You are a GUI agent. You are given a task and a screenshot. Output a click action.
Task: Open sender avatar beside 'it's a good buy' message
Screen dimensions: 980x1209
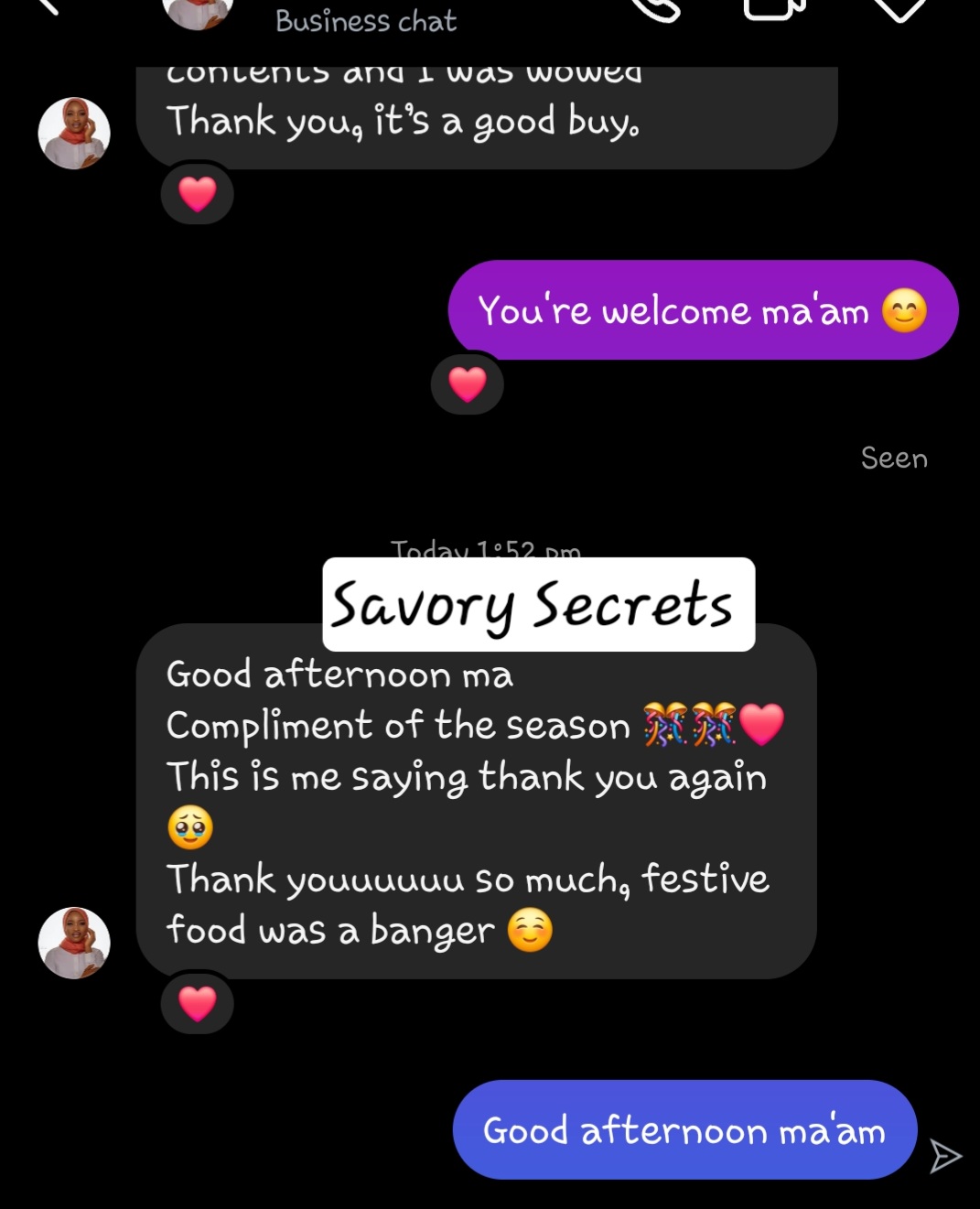(74, 134)
